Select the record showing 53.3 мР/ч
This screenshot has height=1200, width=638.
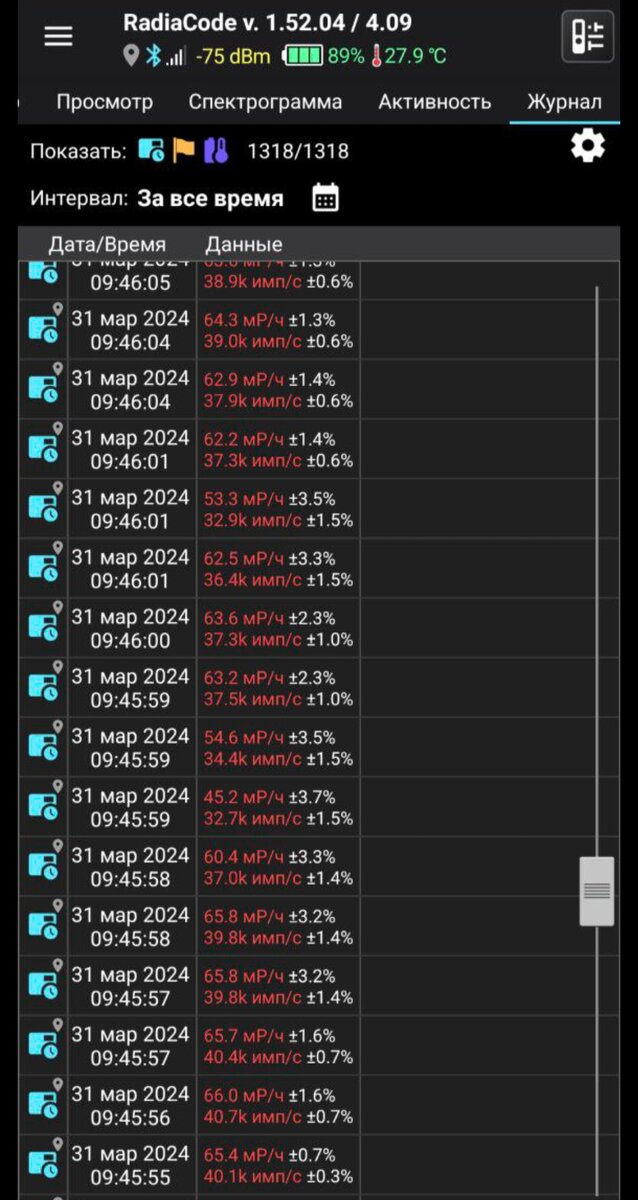click(x=270, y=508)
